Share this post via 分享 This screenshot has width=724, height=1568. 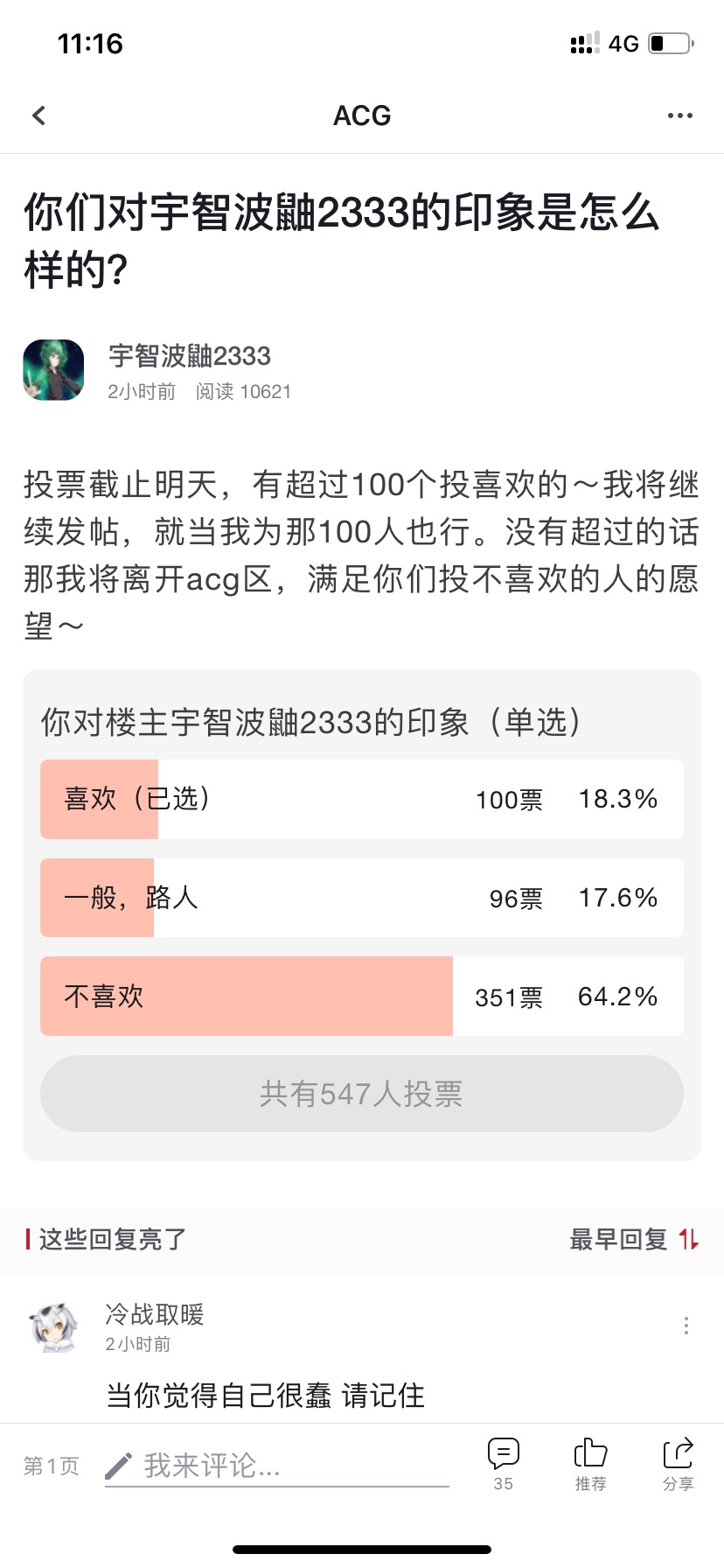(x=678, y=1464)
